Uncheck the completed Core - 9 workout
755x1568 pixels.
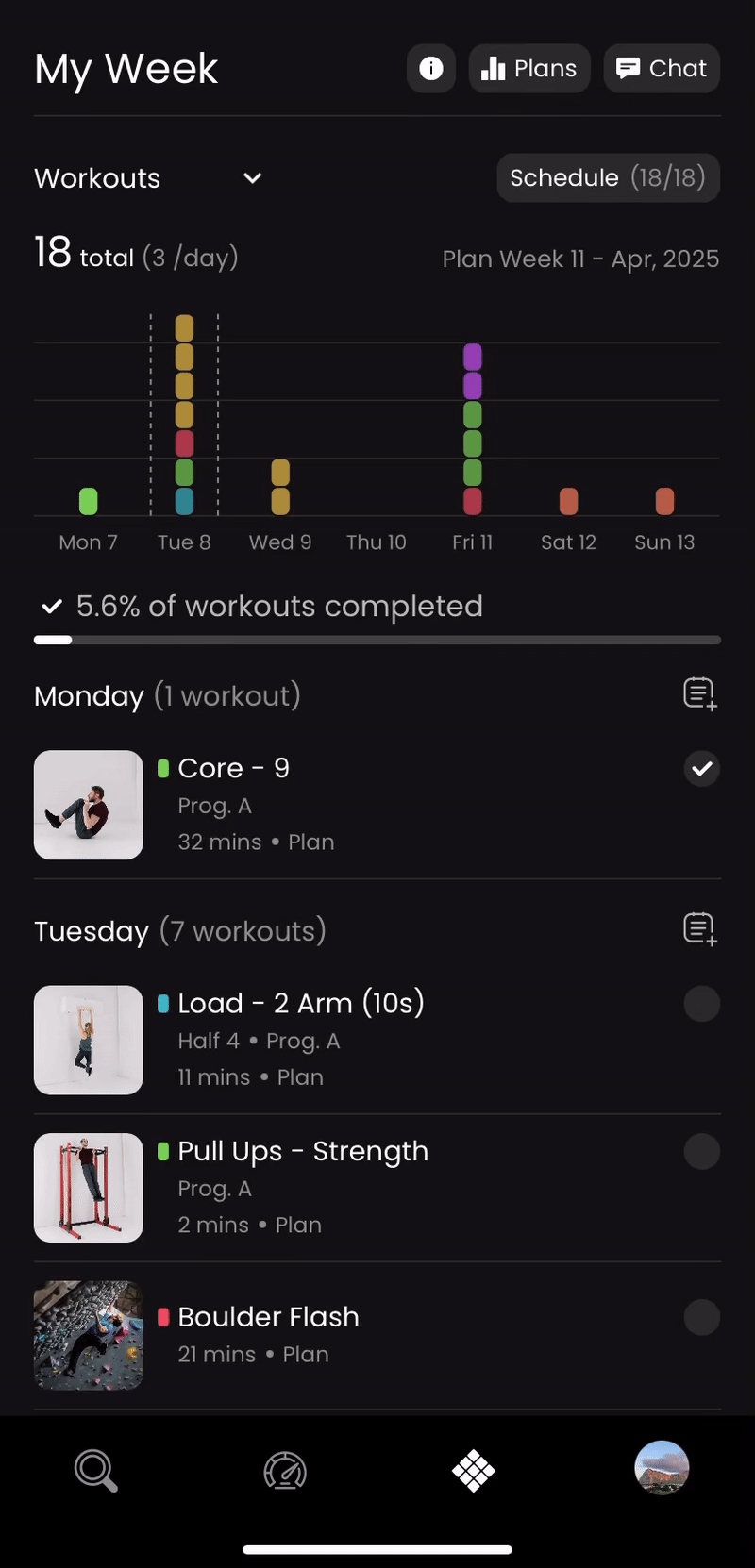tap(701, 769)
